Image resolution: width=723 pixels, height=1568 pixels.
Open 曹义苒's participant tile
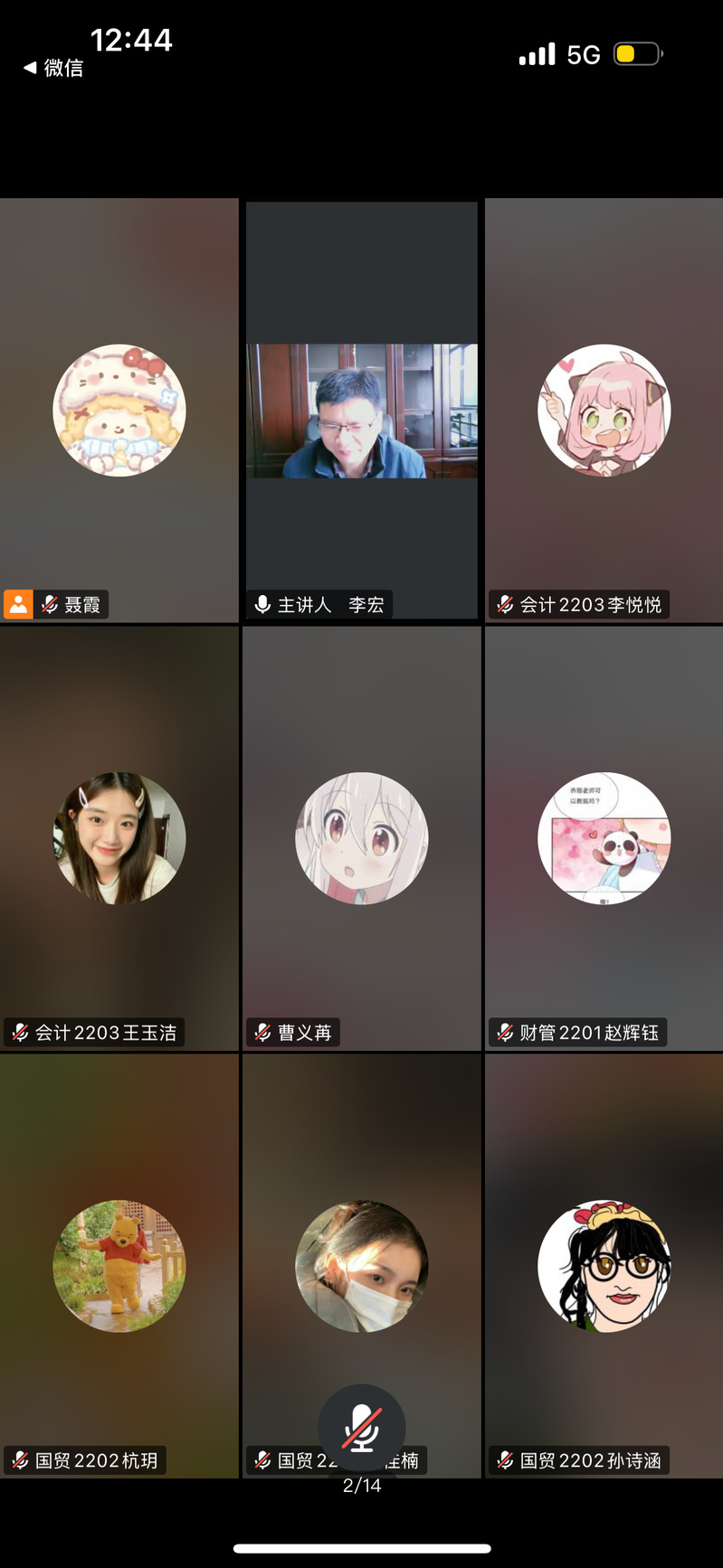click(362, 838)
